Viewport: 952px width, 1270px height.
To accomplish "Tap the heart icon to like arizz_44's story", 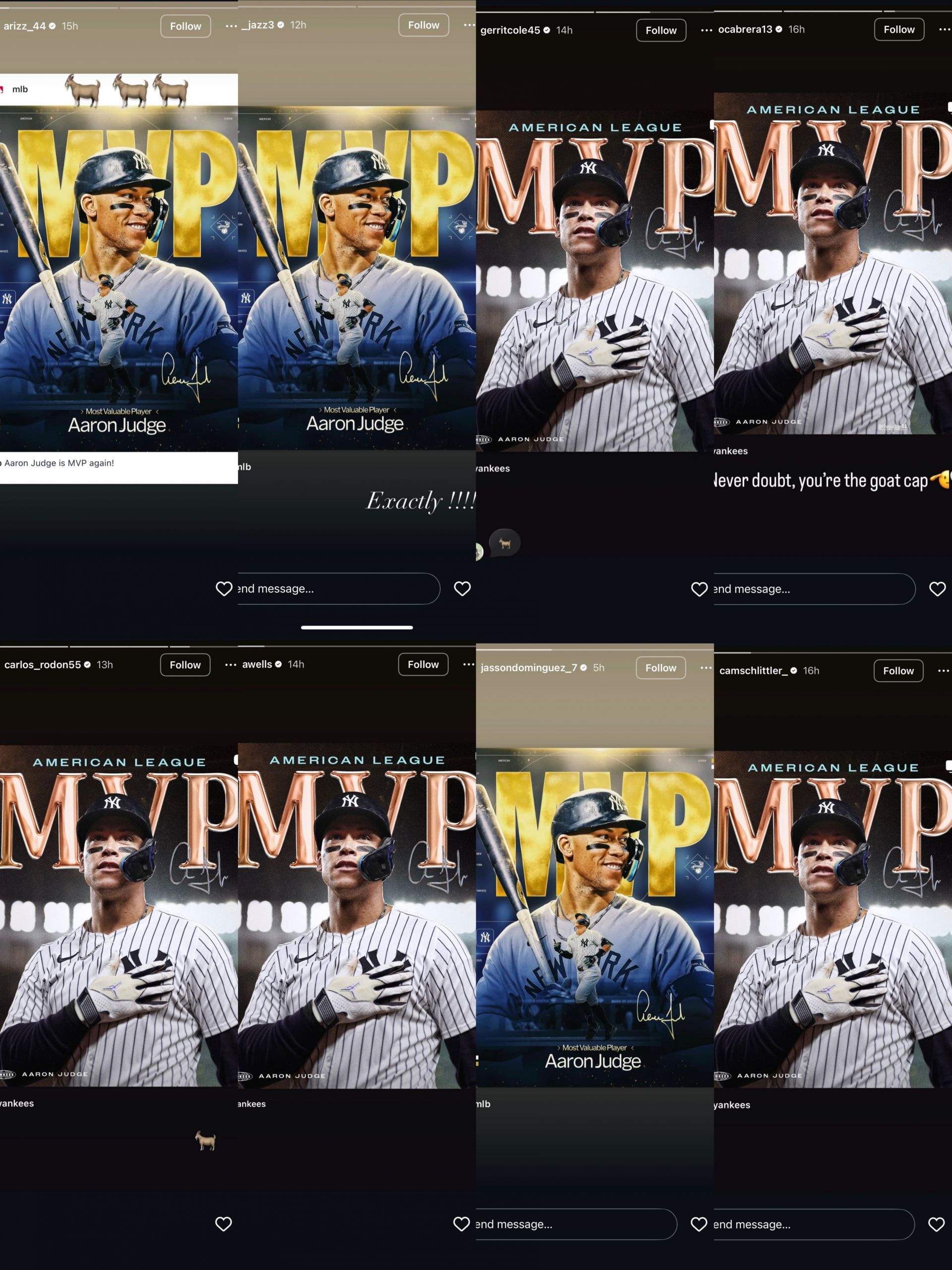I will (224, 588).
